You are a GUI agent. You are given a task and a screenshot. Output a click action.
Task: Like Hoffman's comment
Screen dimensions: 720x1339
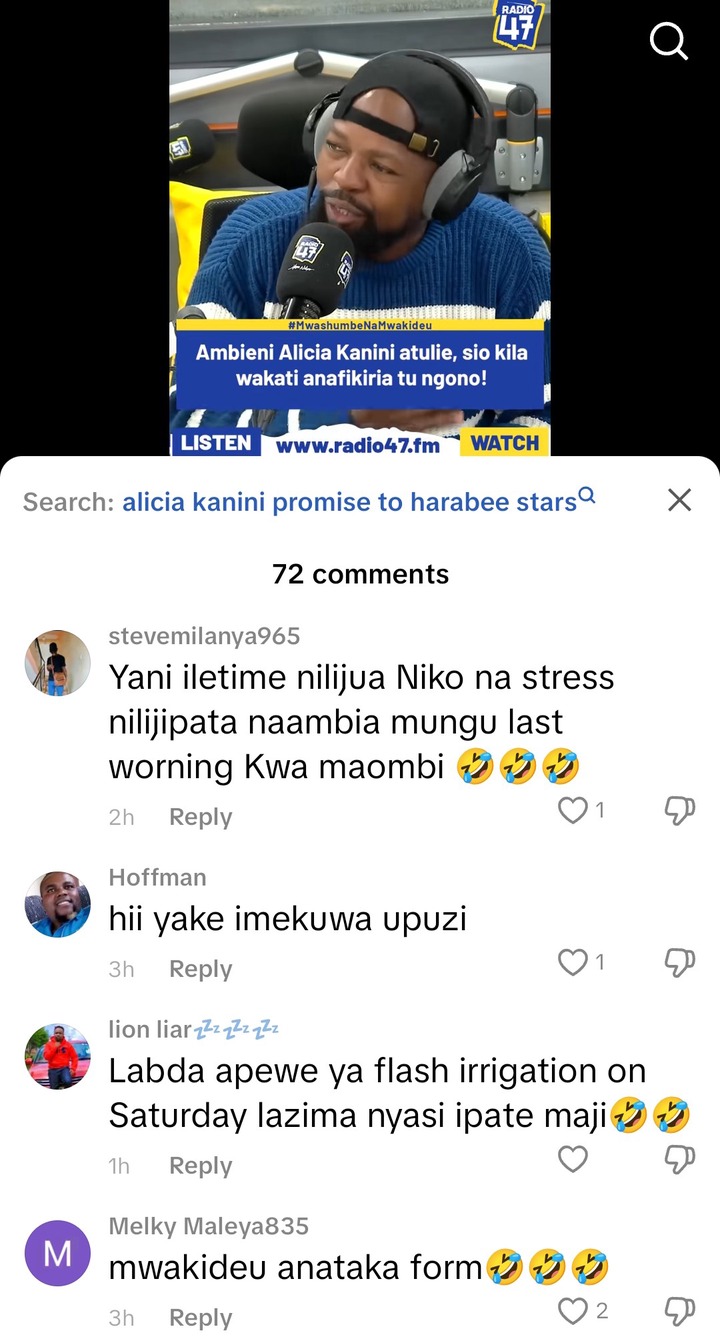tap(573, 963)
